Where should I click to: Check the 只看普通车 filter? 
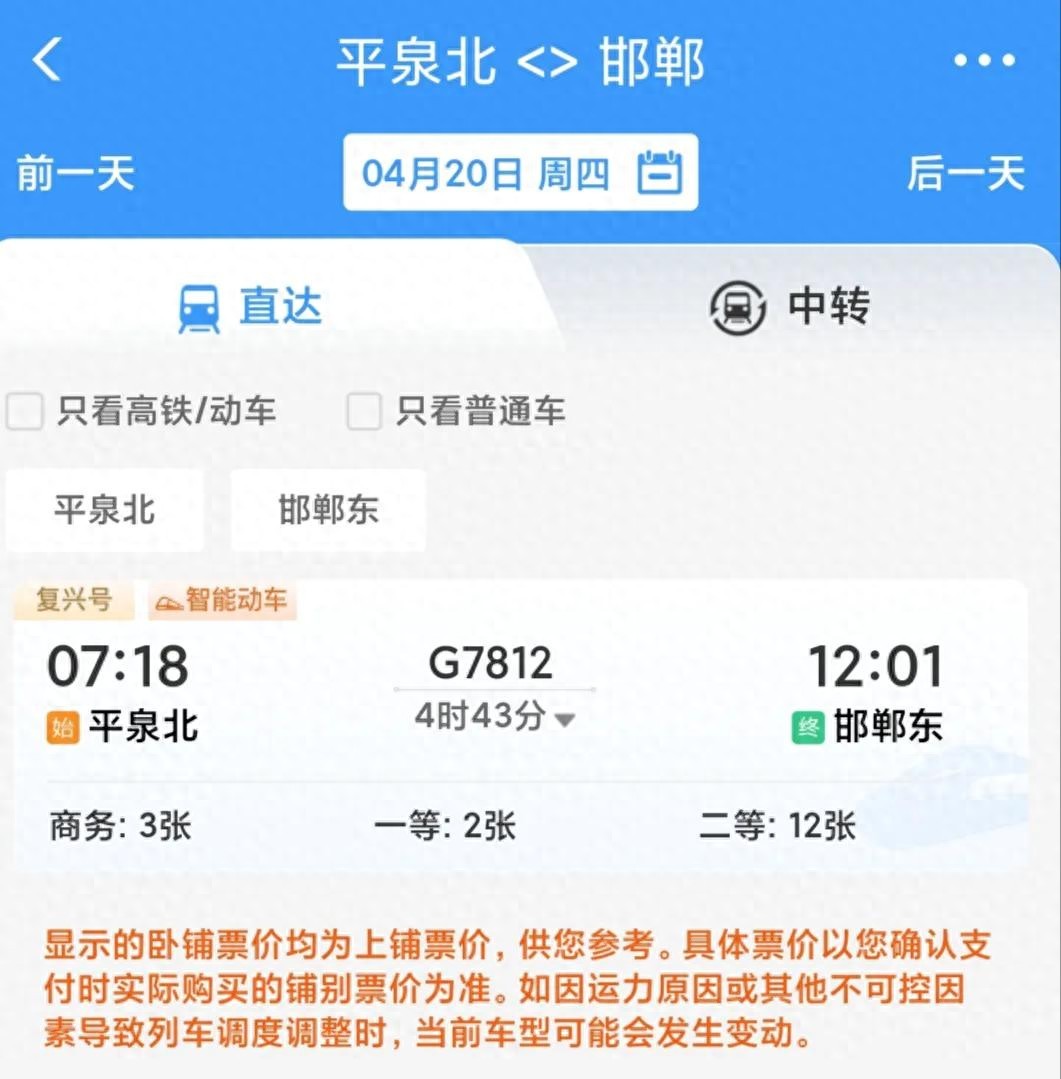364,411
